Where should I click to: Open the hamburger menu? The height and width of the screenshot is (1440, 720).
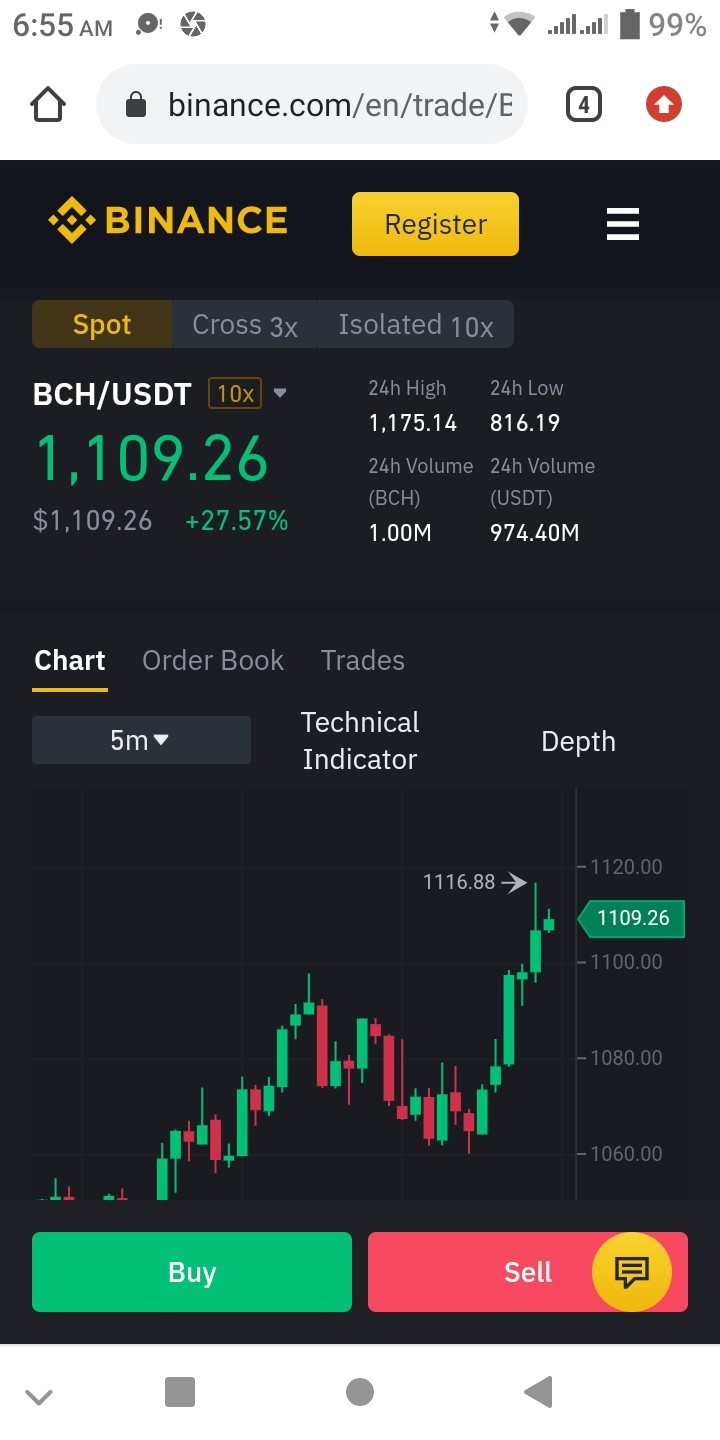pos(622,224)
